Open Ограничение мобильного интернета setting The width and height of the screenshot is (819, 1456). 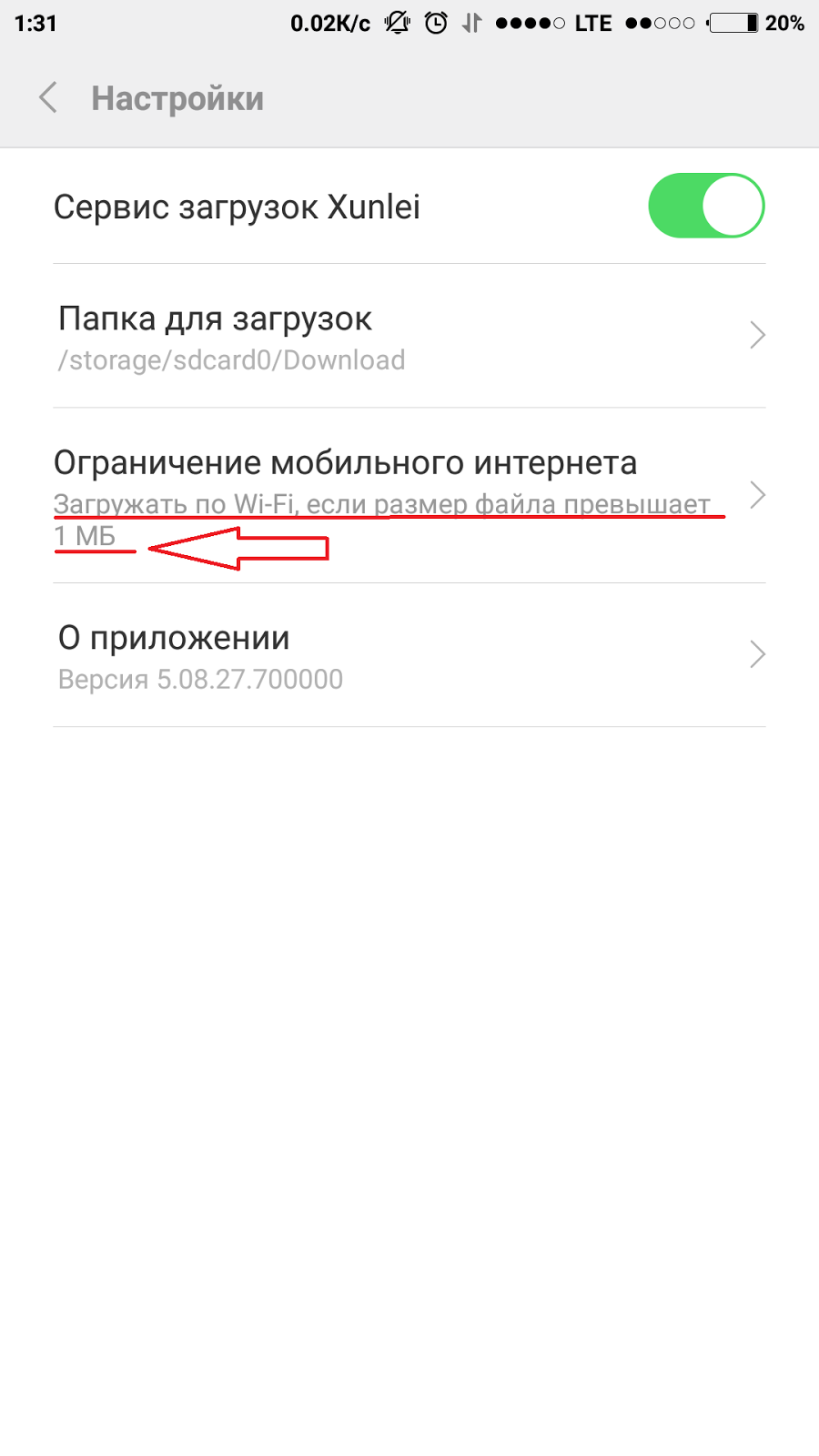coord(409,496)
